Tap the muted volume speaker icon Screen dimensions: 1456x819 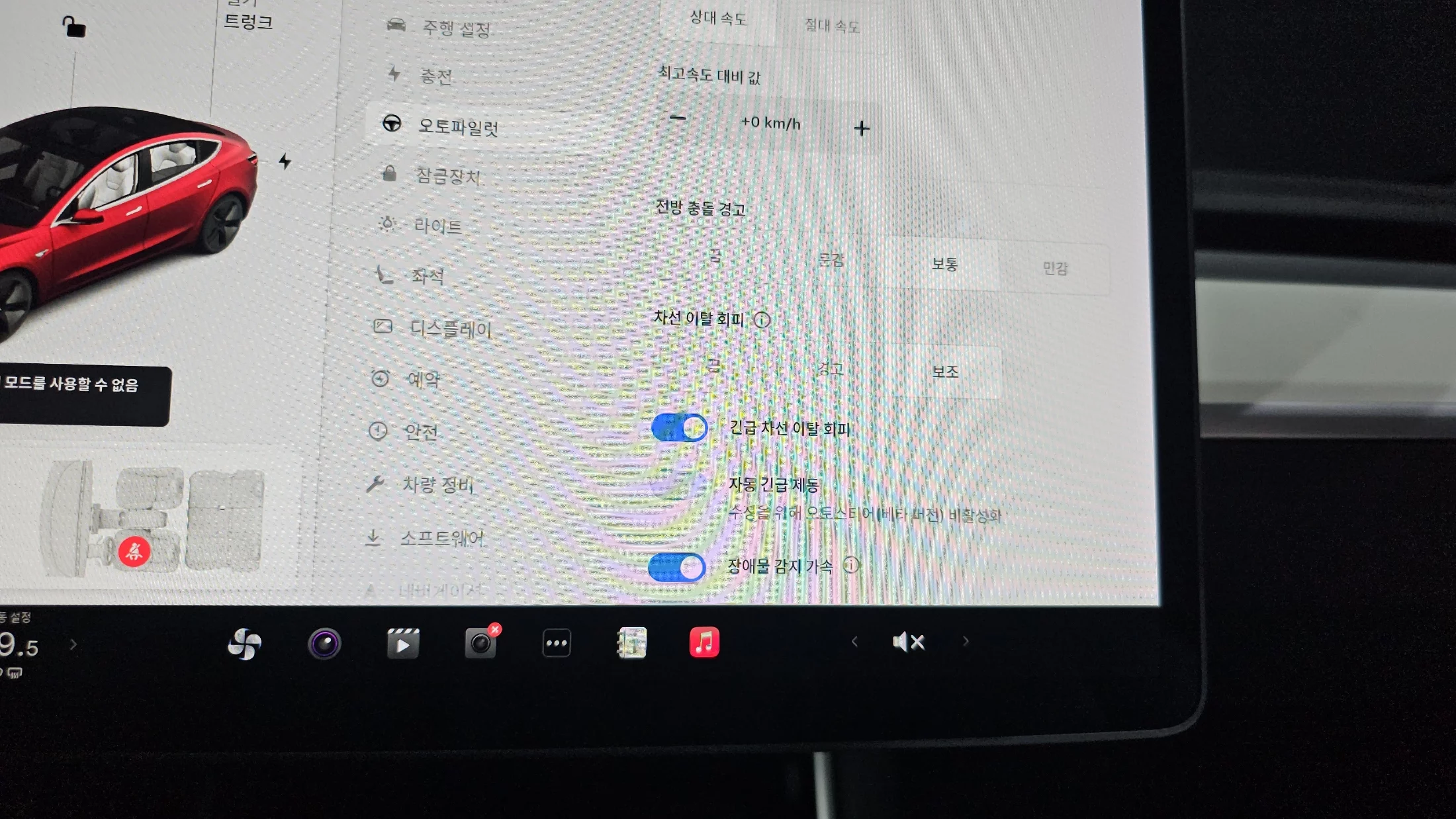pyautogui.click(x=908, y=642)
